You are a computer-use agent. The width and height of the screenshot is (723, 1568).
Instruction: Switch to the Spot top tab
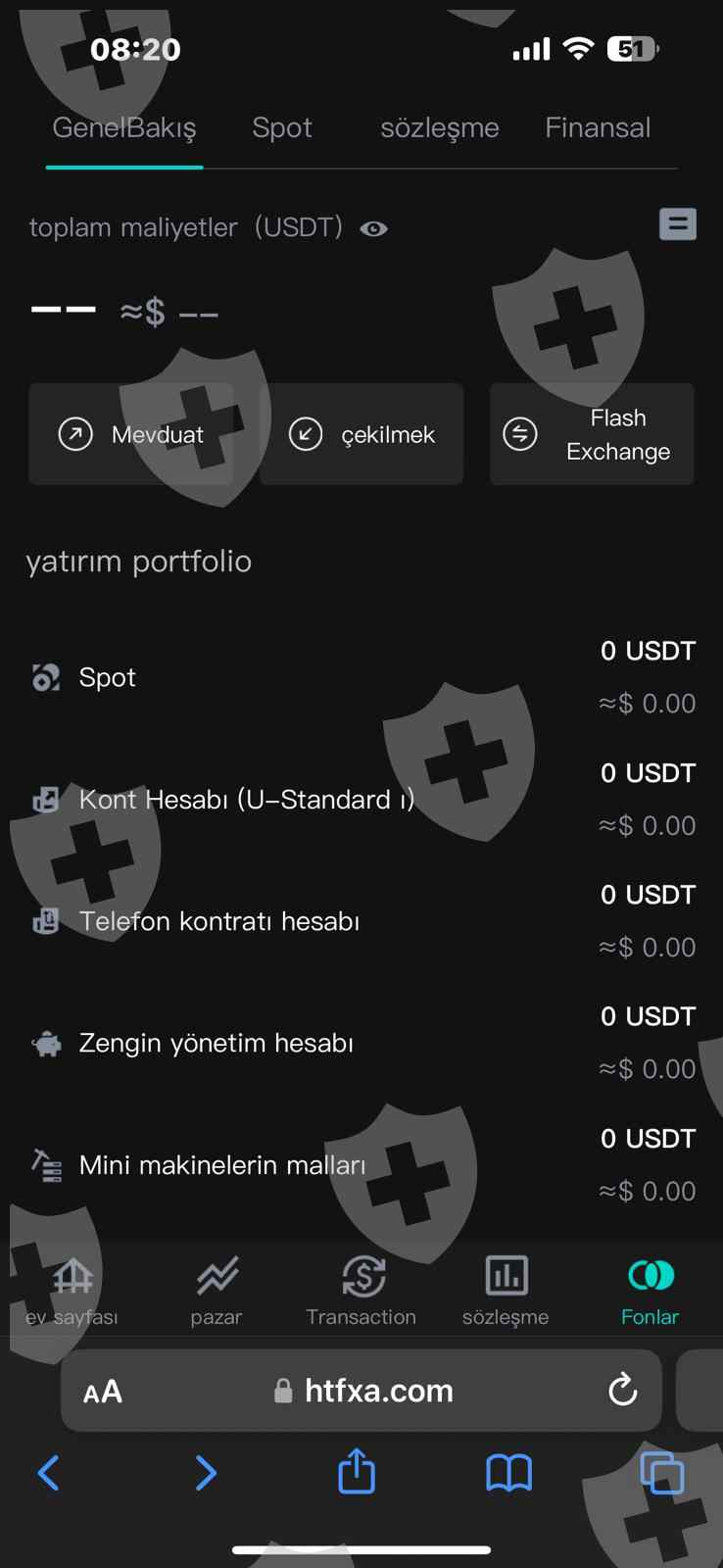282,128
